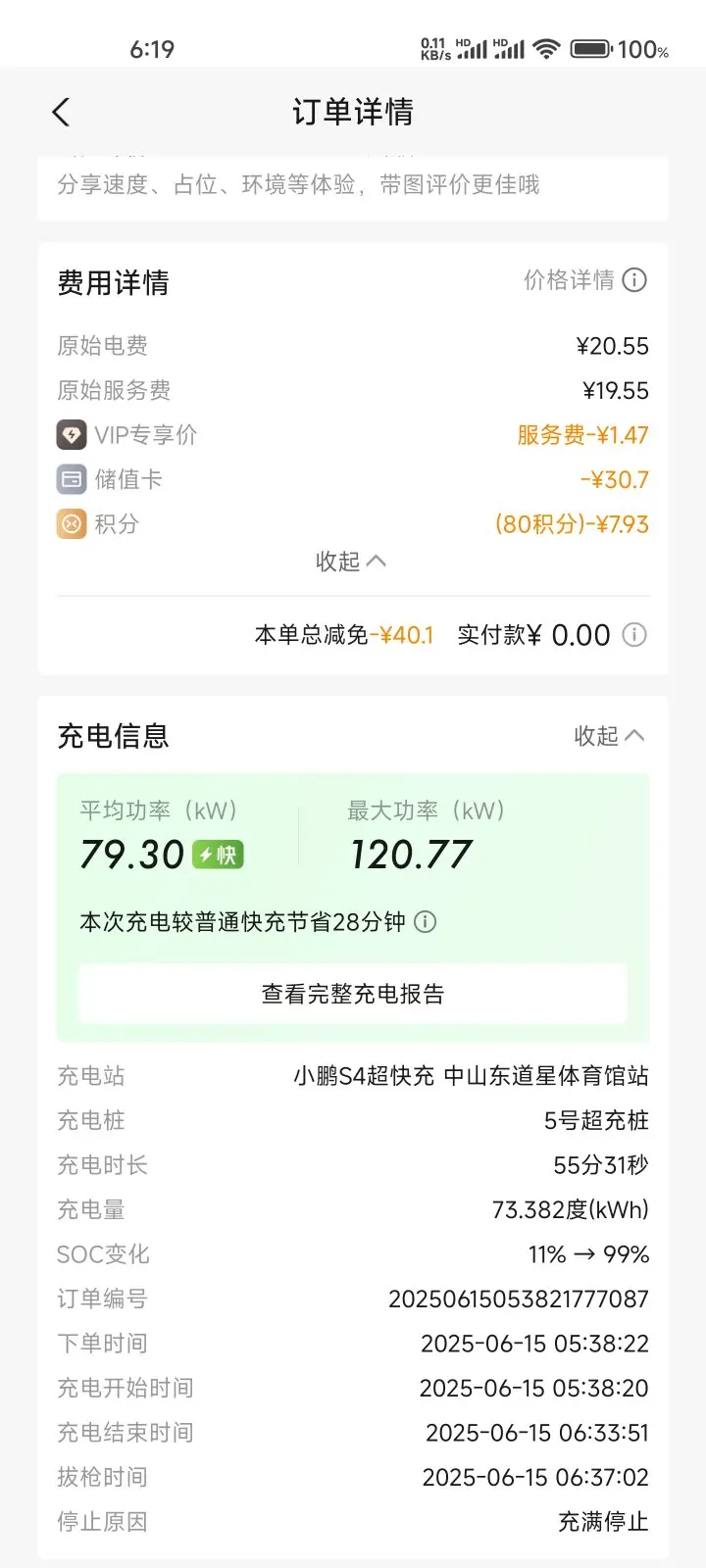This screenshot has height=1568, width=706.
Task: Tap the info icon after 节省28分钟
Action: click(426, 922)
